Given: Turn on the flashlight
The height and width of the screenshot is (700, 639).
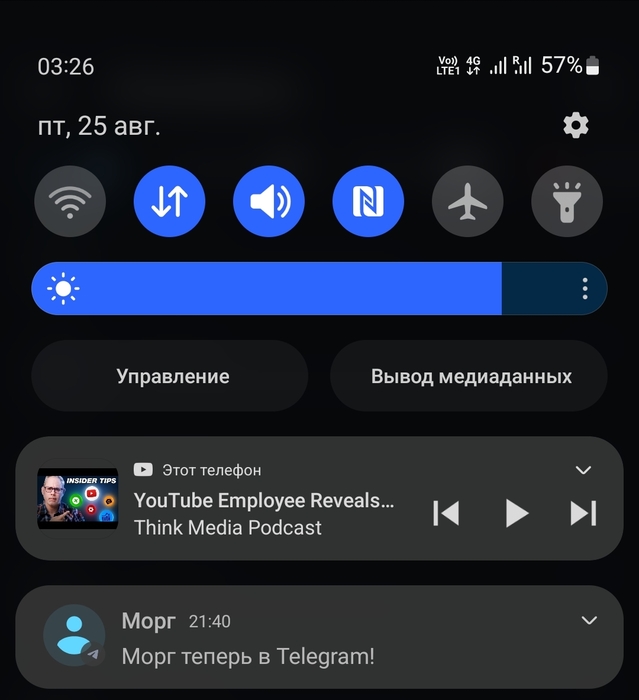Looking at the screenshot, I should pos(567,202).
